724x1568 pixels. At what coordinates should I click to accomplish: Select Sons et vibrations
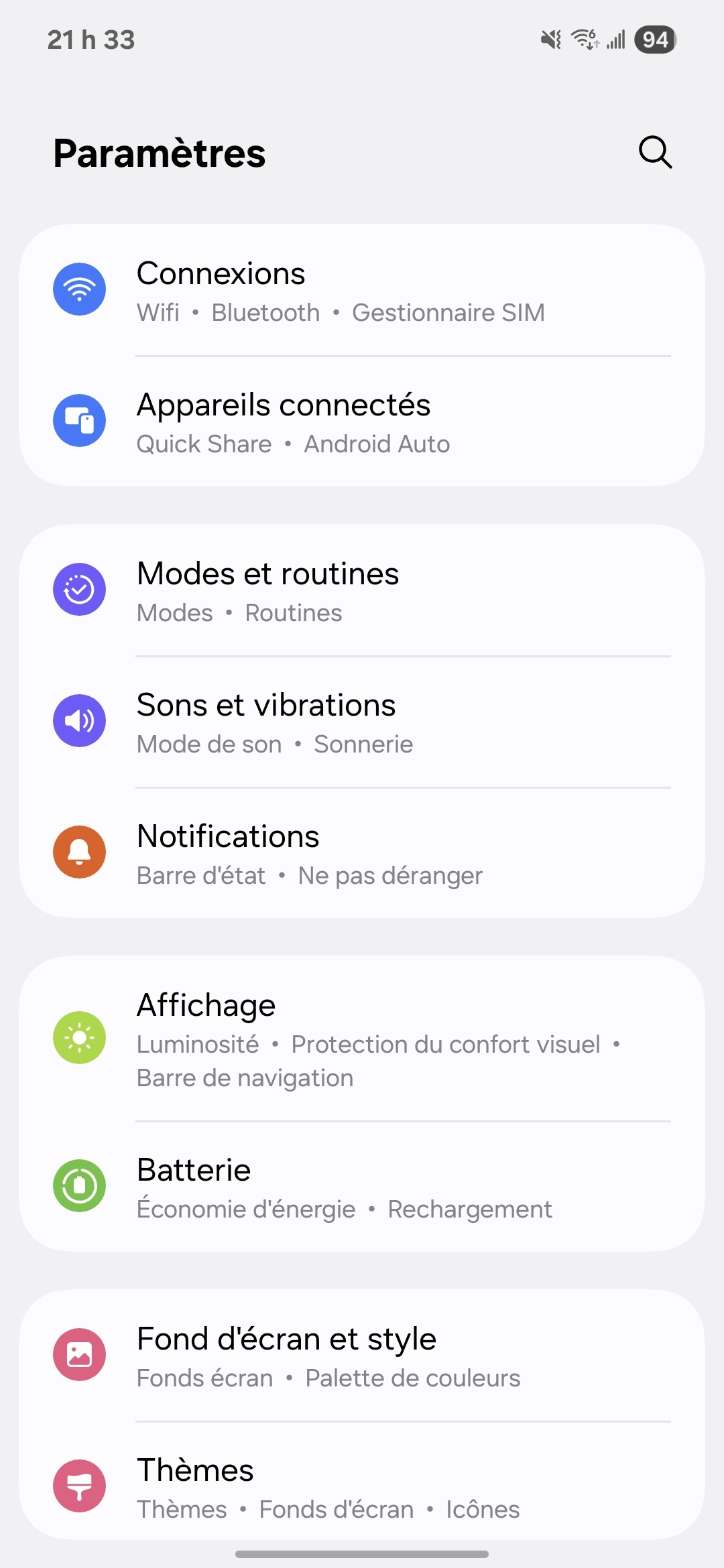coord(362,722)
